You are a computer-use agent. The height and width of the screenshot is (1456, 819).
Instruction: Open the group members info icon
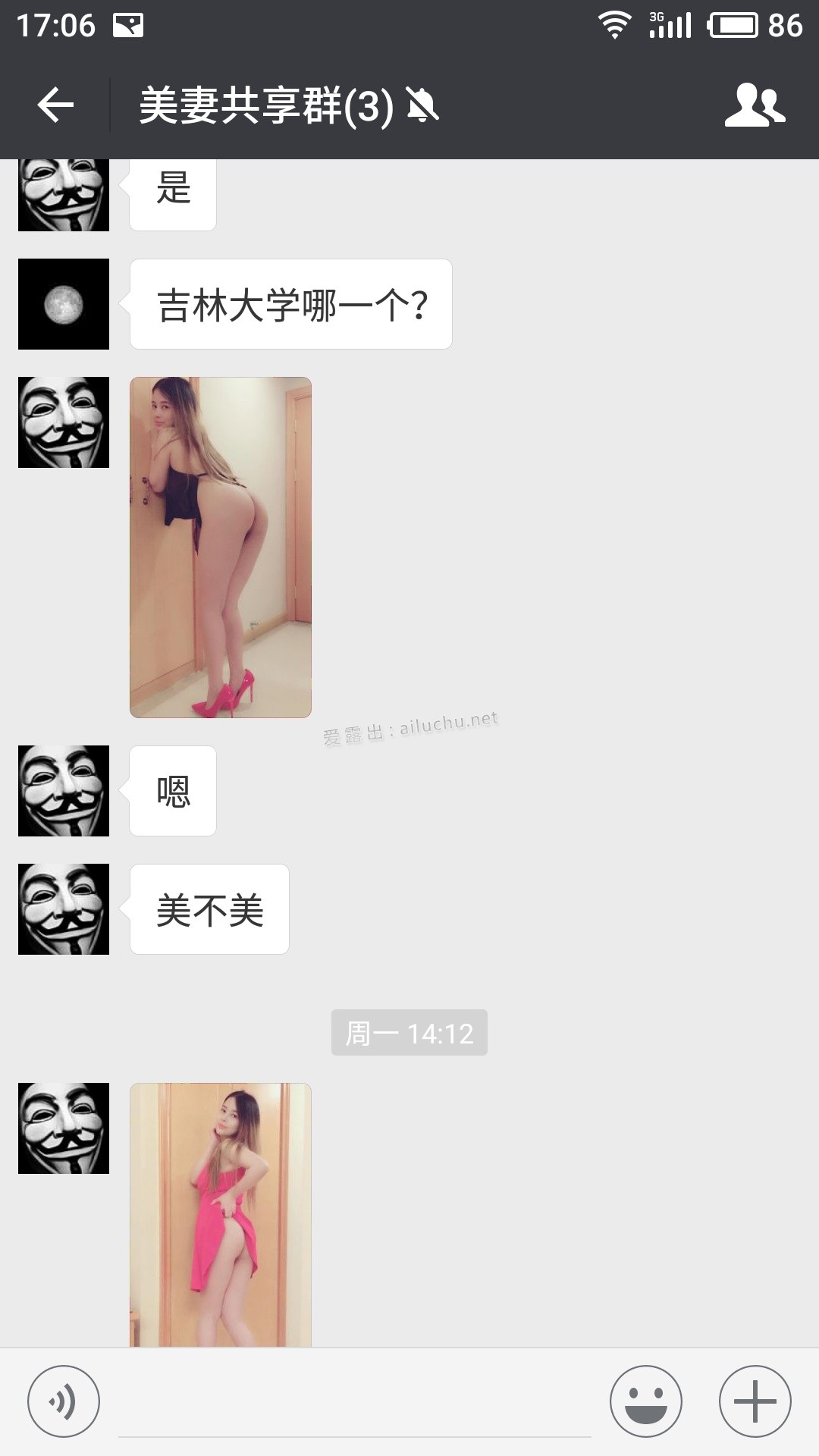755,105
